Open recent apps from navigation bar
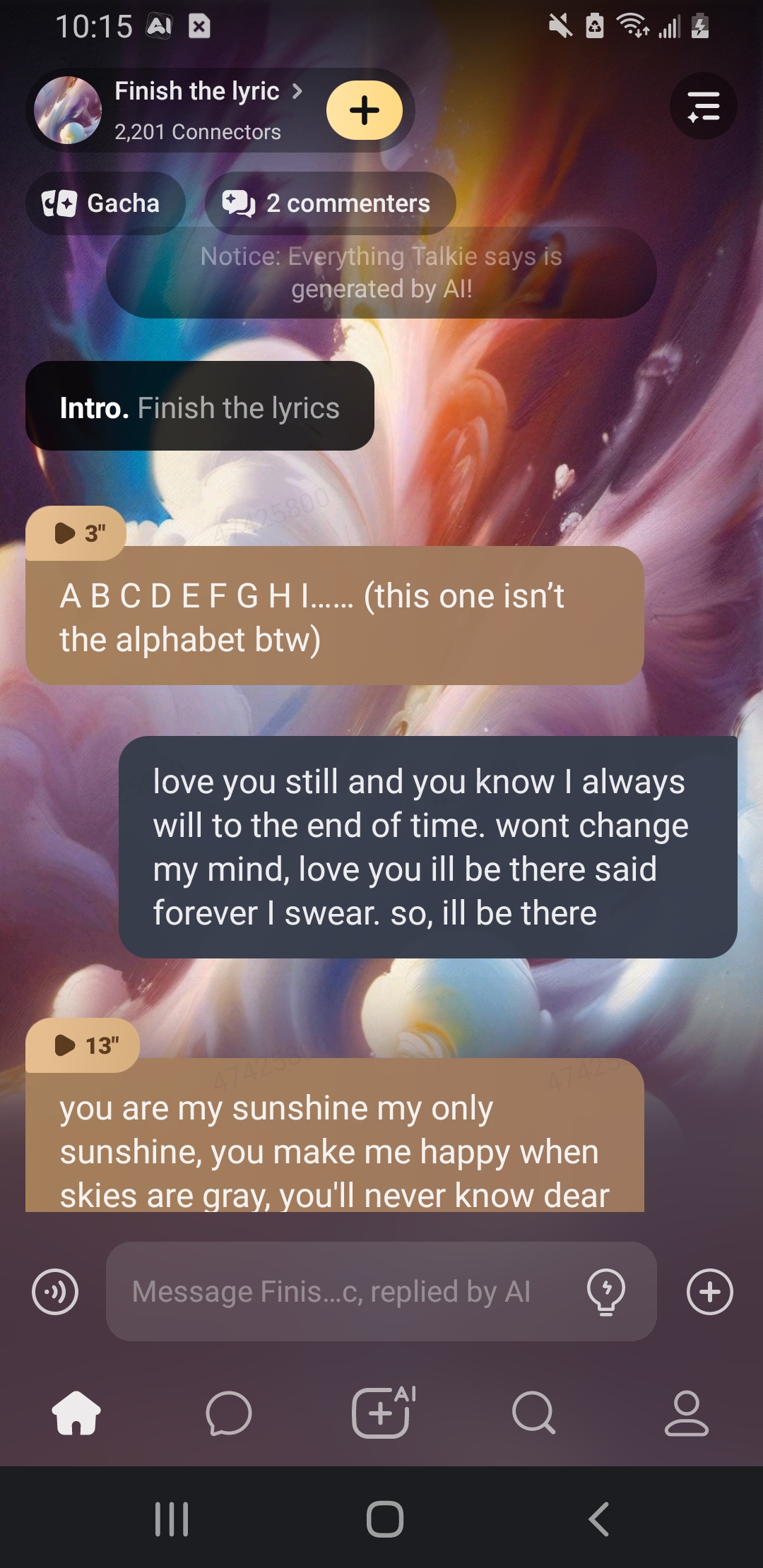This screenshot has width=763, height=1568. coord(172,1519)
